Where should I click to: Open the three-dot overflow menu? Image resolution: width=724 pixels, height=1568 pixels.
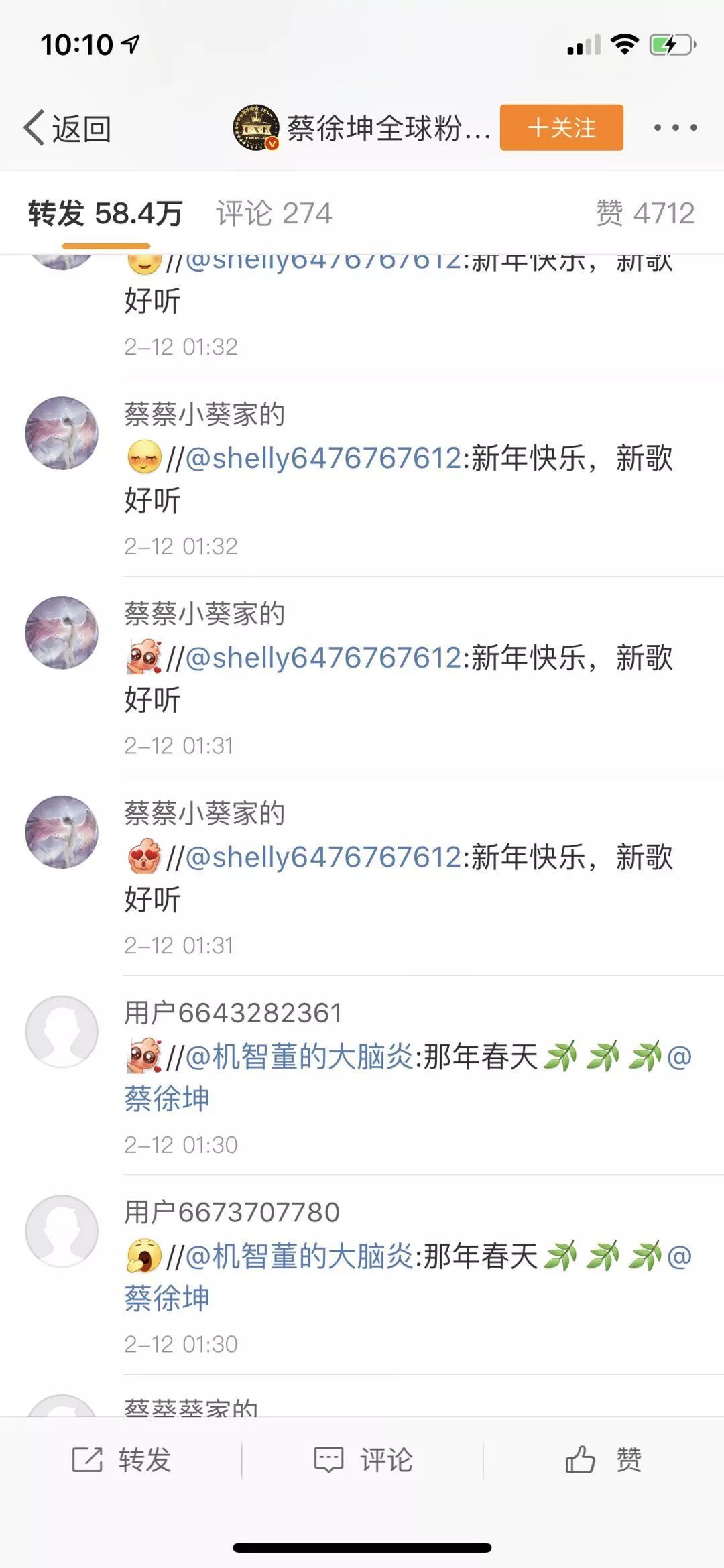click(x=675, y=127)
